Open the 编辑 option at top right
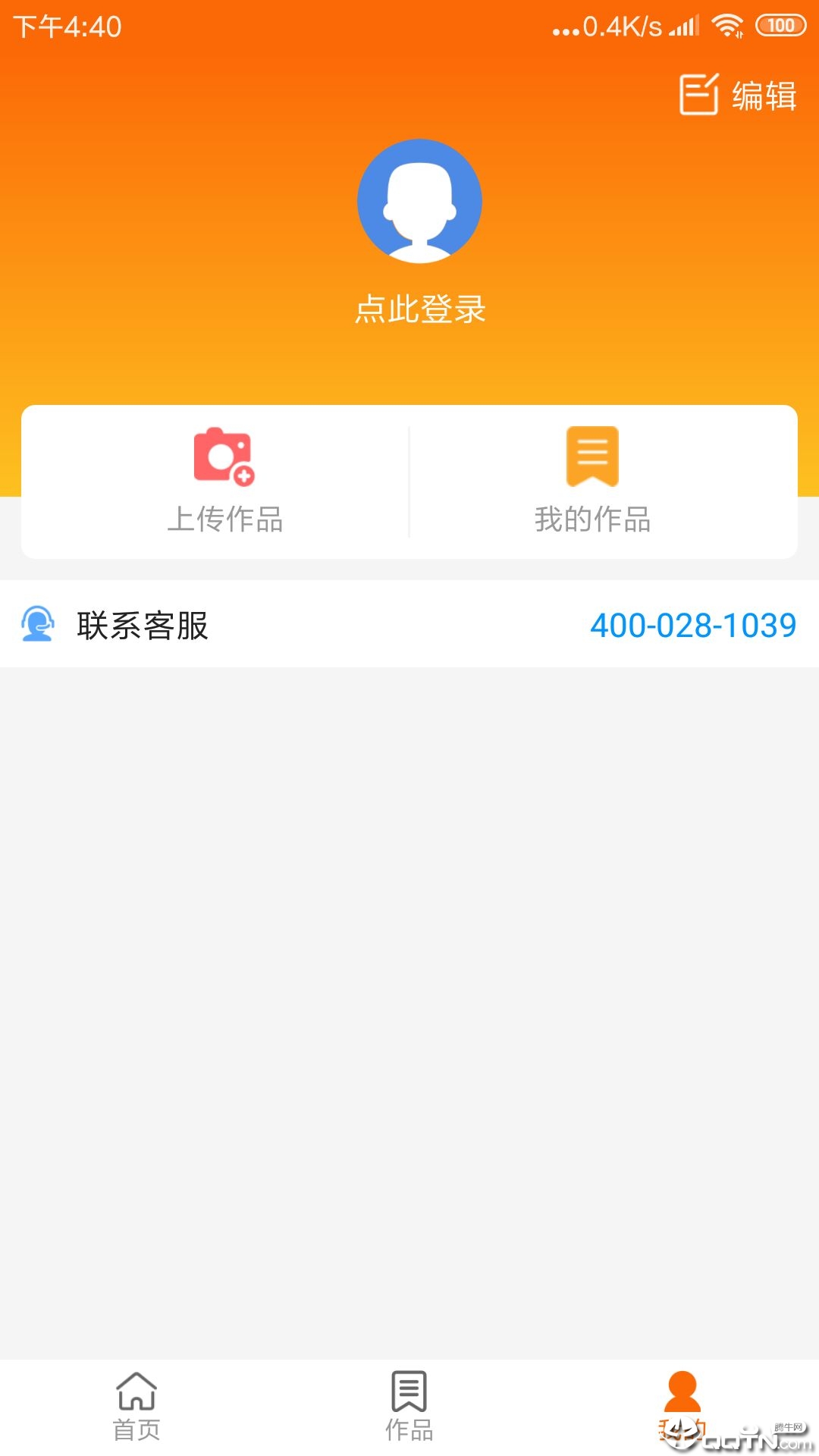The width and height of the screenshot is (819, 1456). click(x=762, y=95)
